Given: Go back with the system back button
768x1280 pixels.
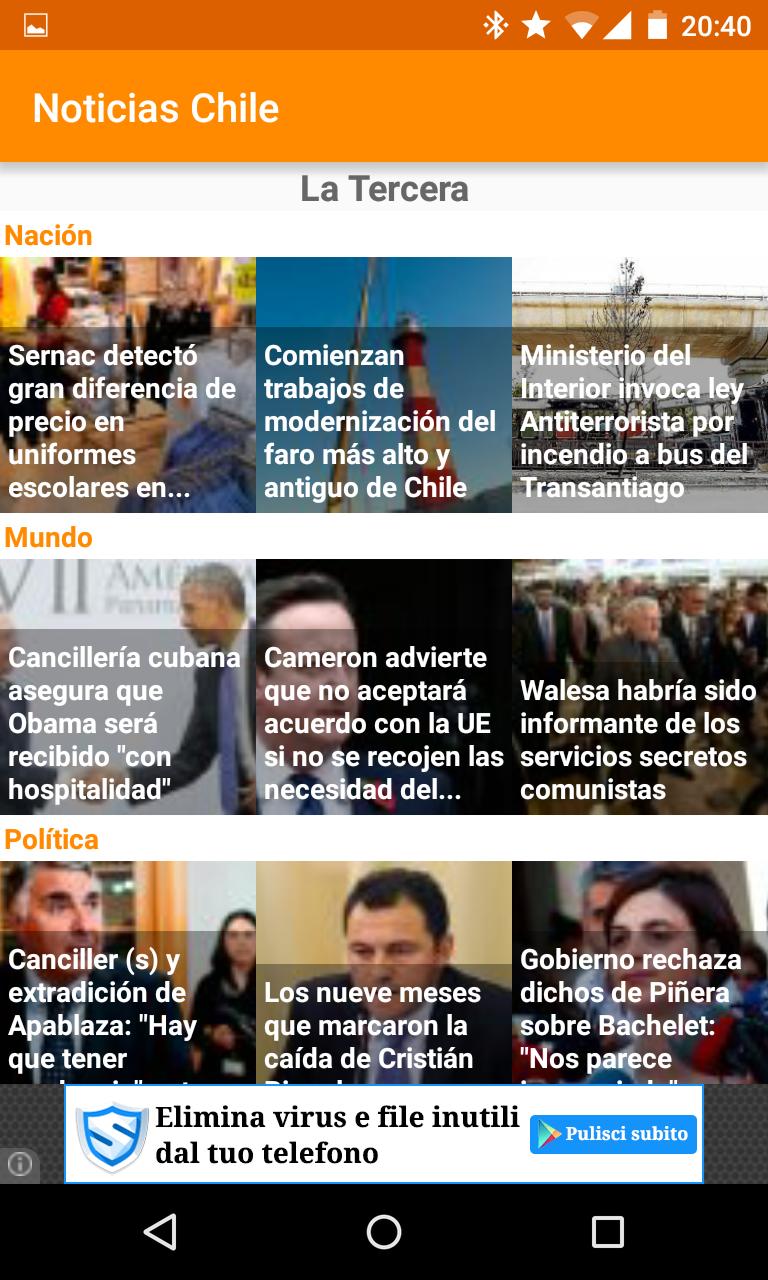Looking at the screenshot, I should (160, 1232).
